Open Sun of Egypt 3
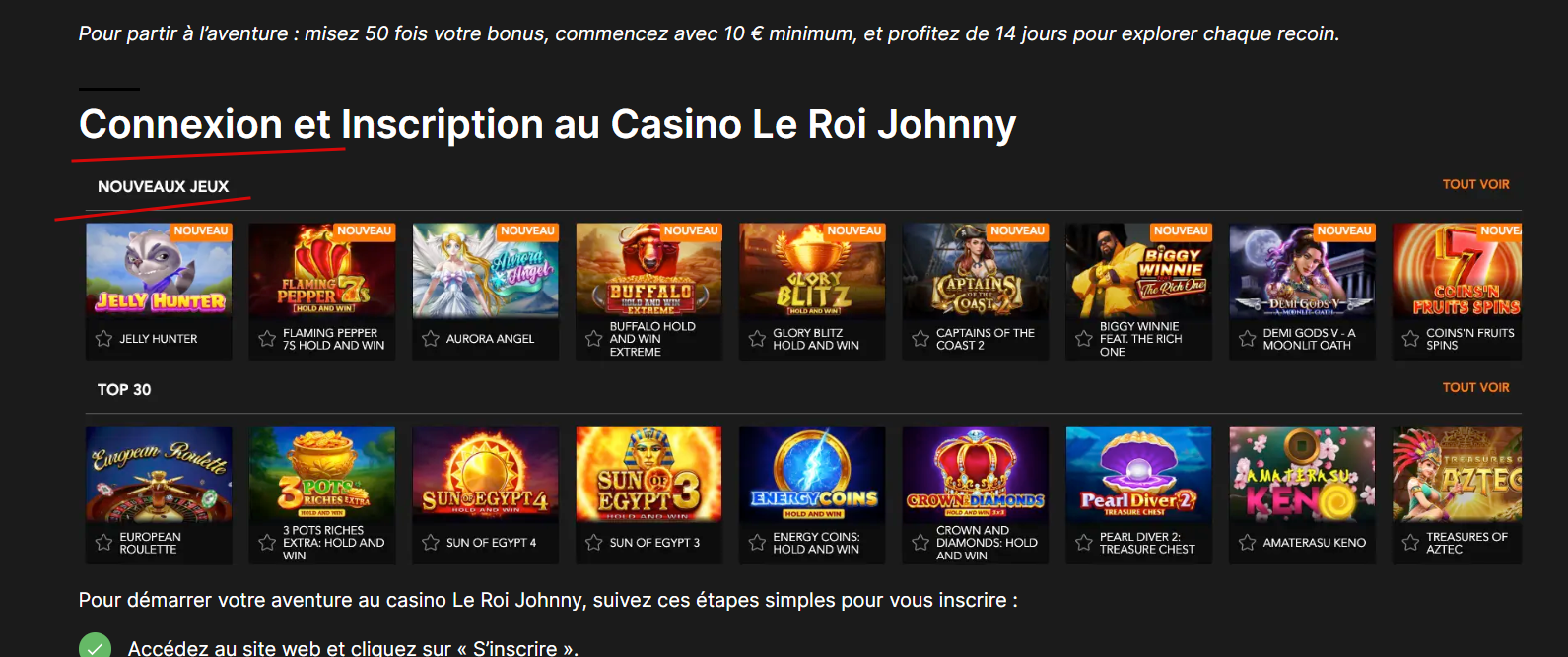 [x=648, y=474]
